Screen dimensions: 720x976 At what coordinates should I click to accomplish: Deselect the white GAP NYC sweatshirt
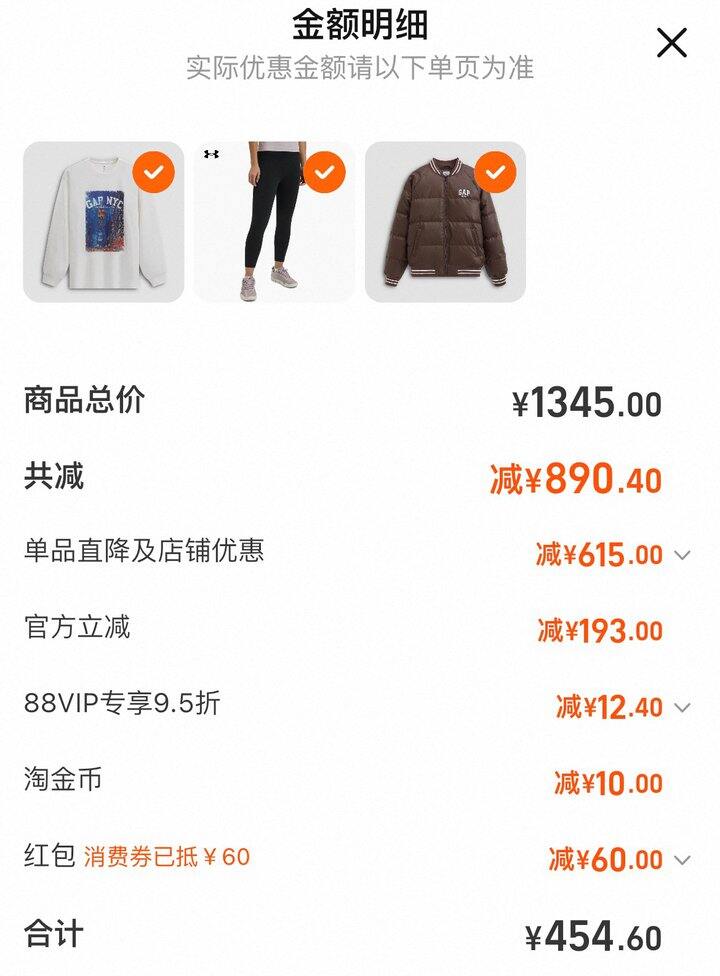tap(153, 172)
